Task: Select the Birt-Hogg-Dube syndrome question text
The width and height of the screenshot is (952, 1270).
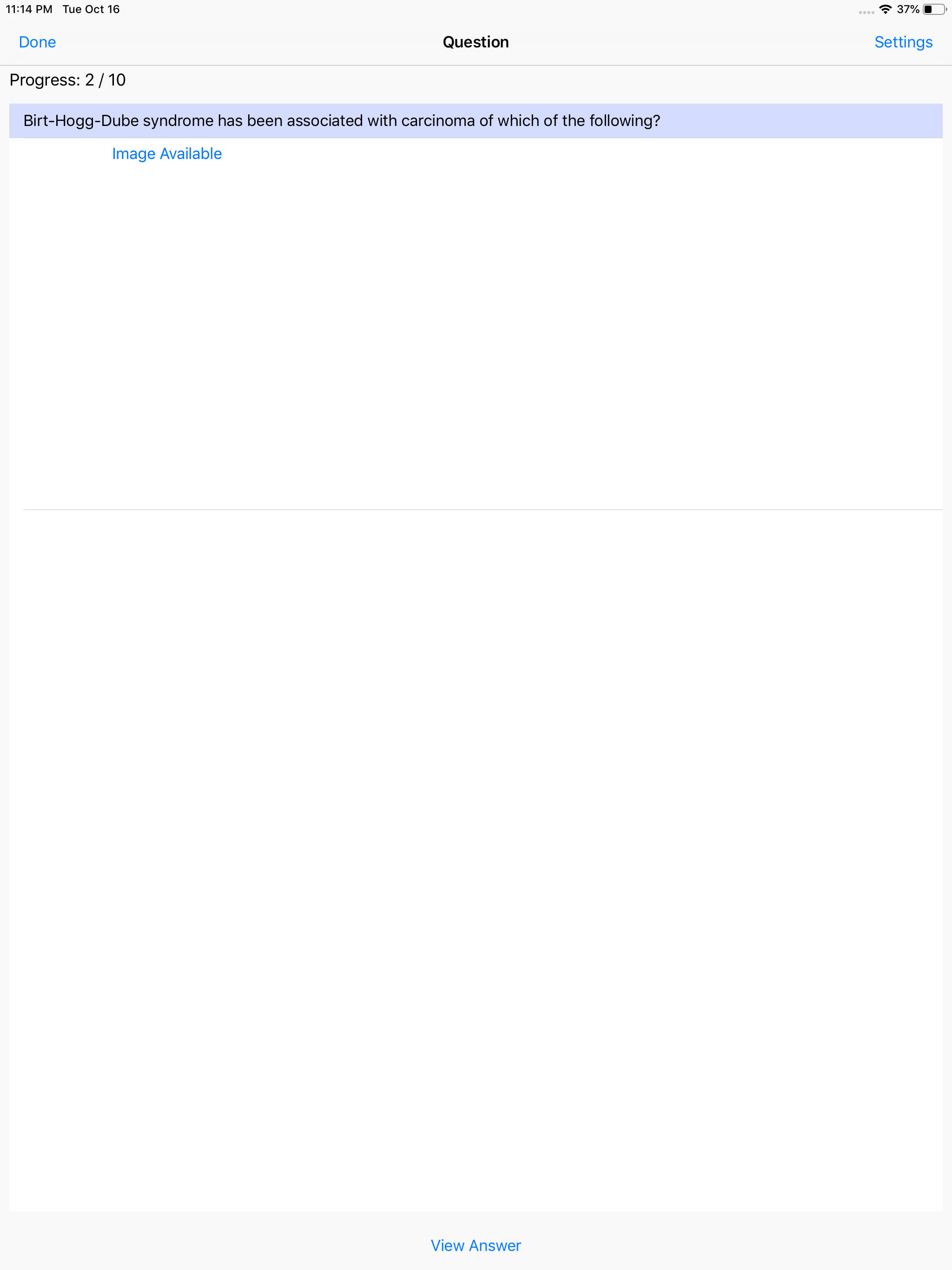Action: pos(341,120)
